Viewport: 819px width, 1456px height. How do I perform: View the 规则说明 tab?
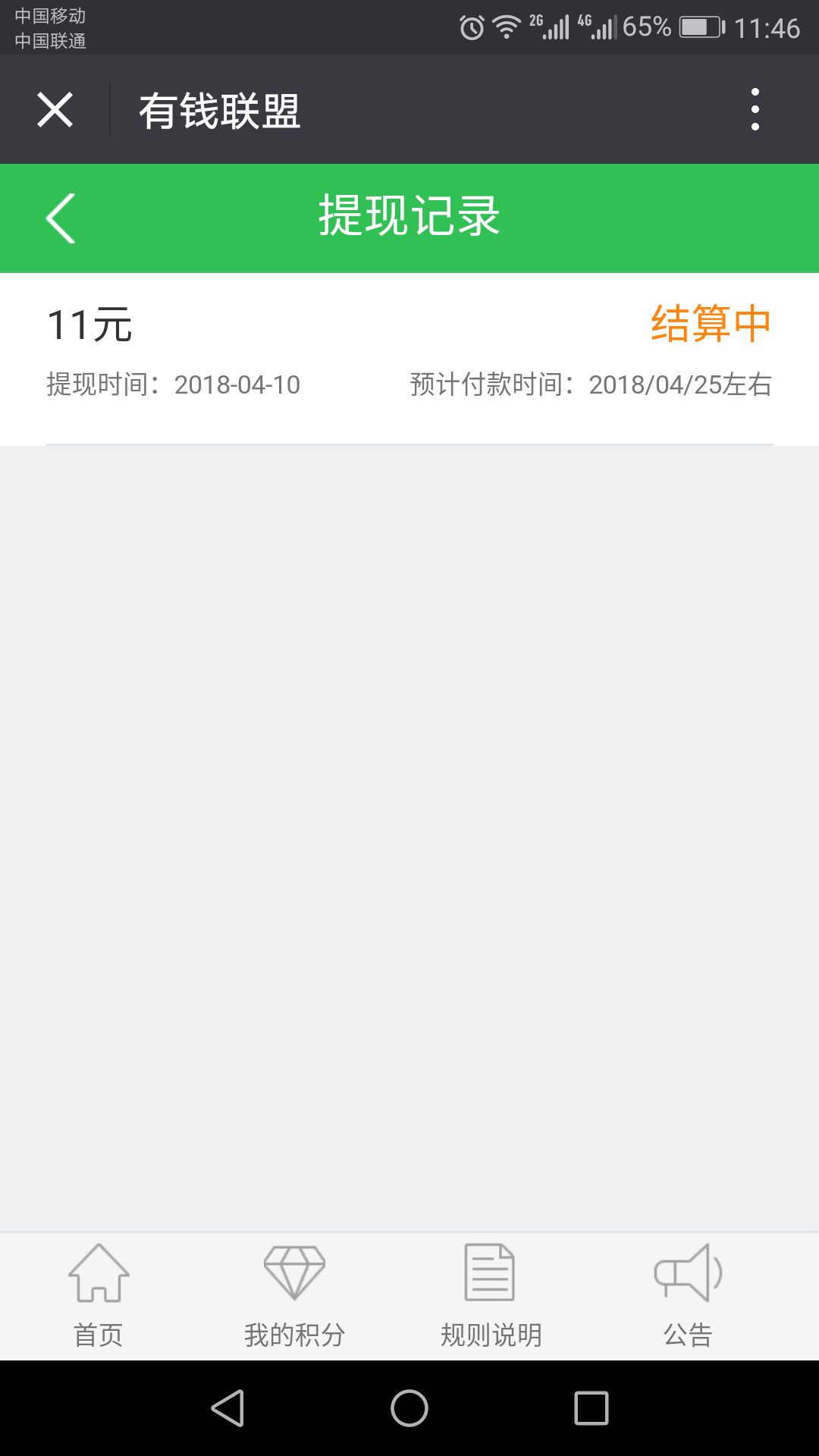[491, 1296]
